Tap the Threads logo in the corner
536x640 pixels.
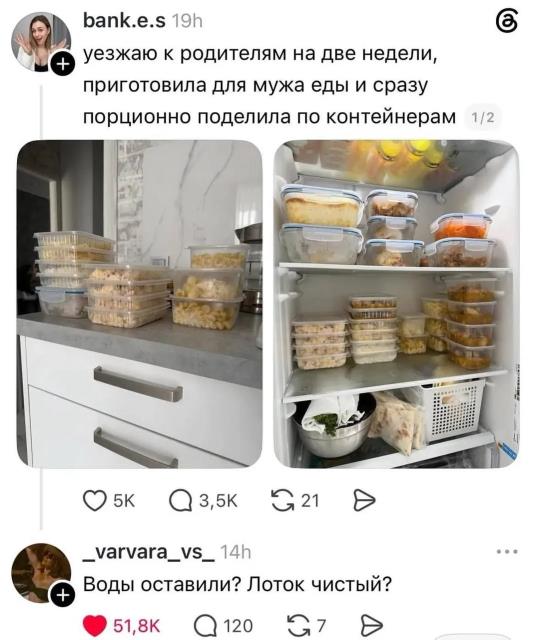pos(507,22)
